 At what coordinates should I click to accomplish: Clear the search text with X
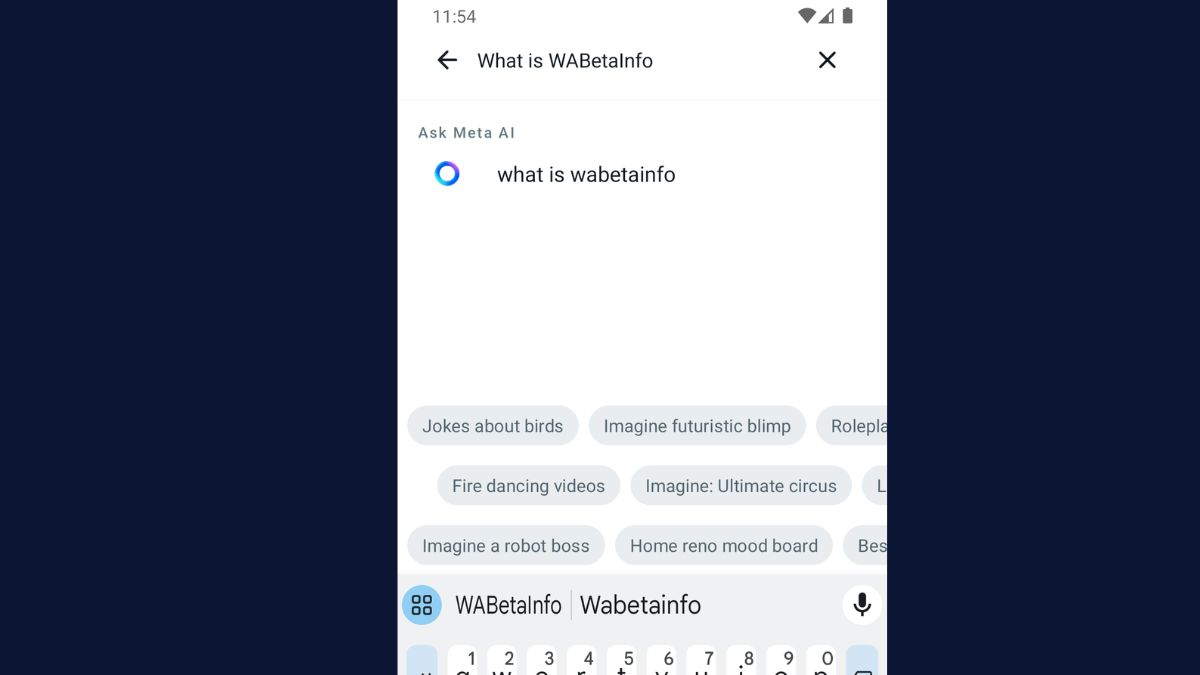(827, 60)
